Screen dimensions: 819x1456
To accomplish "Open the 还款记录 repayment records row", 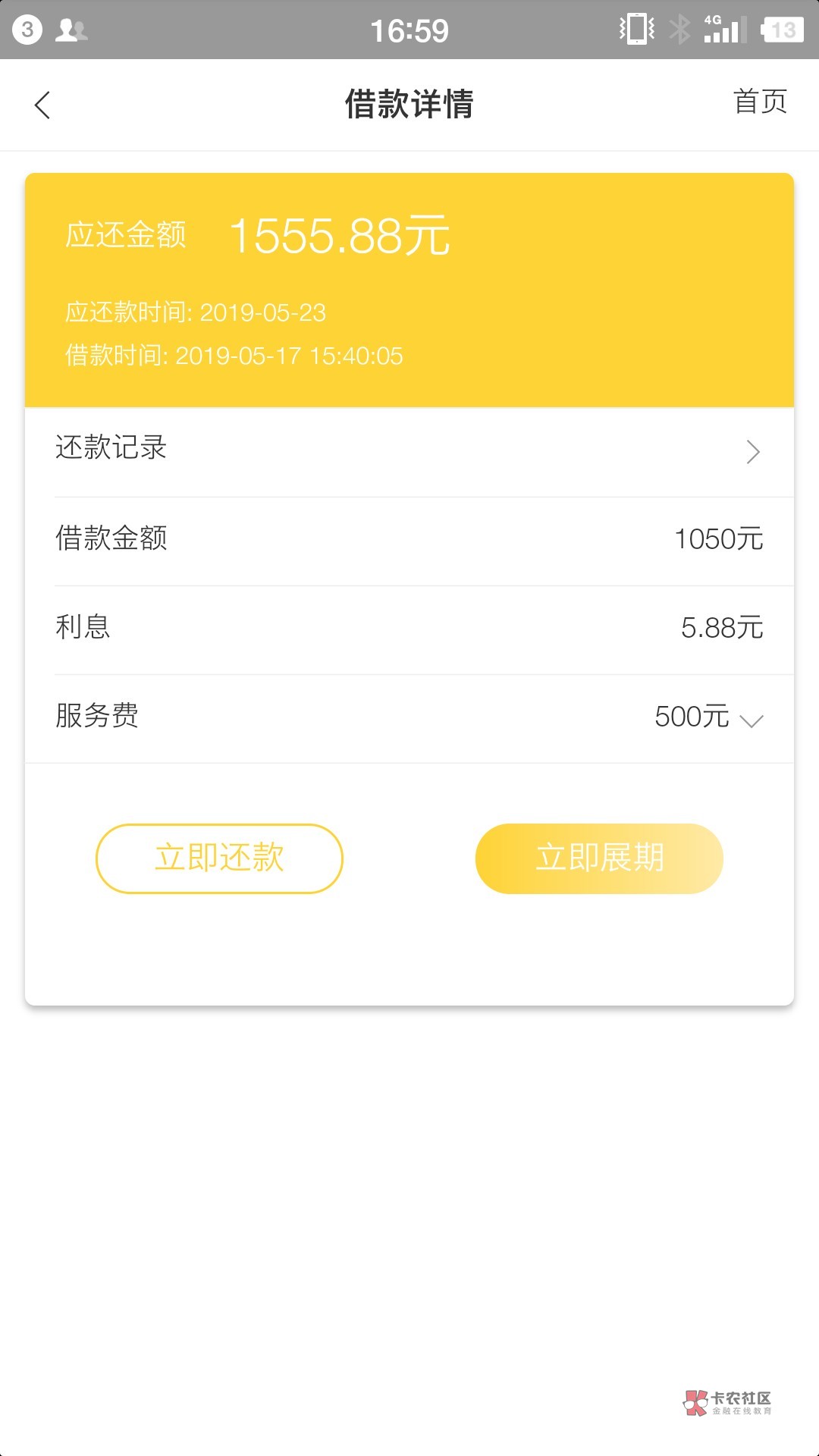I will click(x=409, y=452).
